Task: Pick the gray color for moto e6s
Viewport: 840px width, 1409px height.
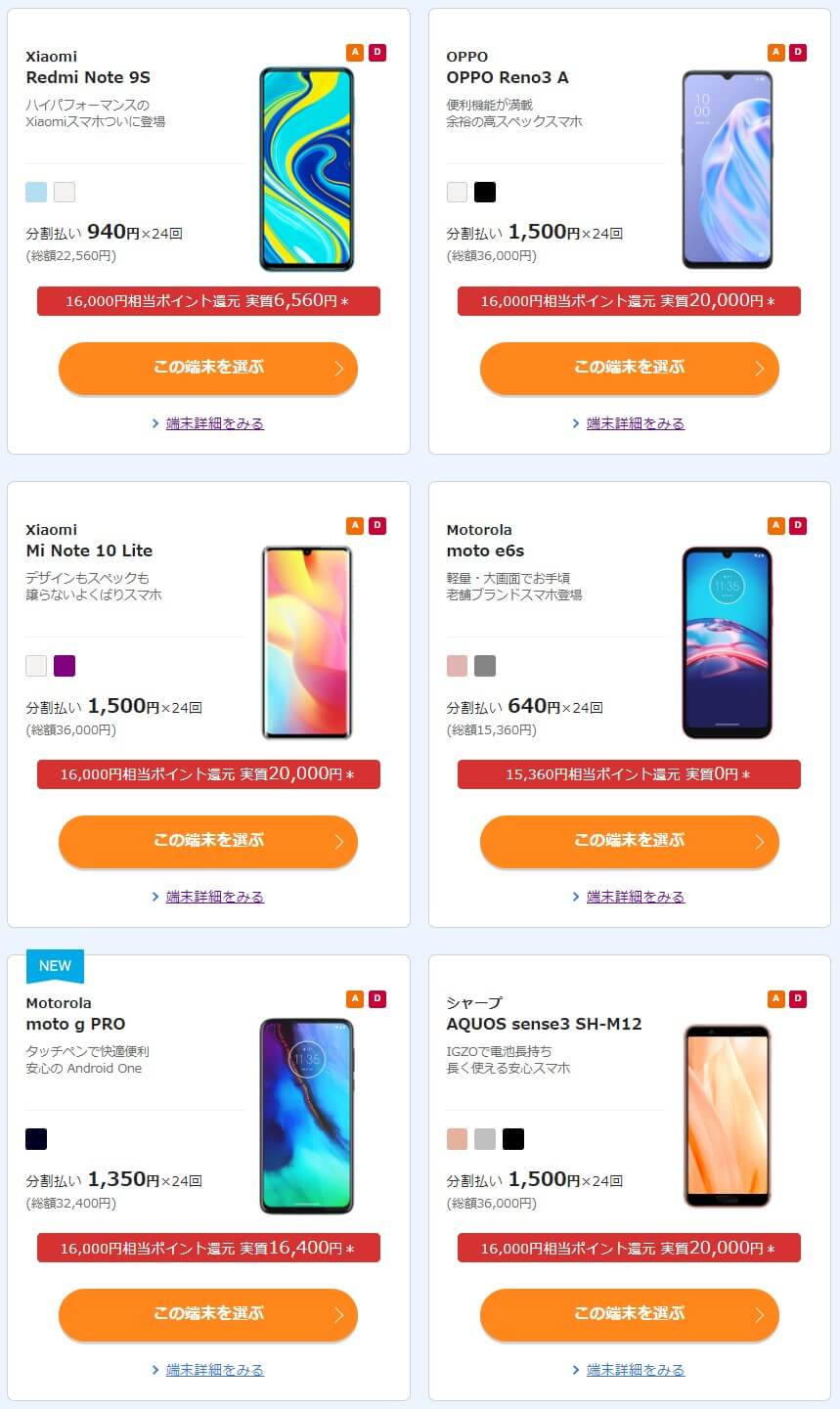Action: pos(485,666)
